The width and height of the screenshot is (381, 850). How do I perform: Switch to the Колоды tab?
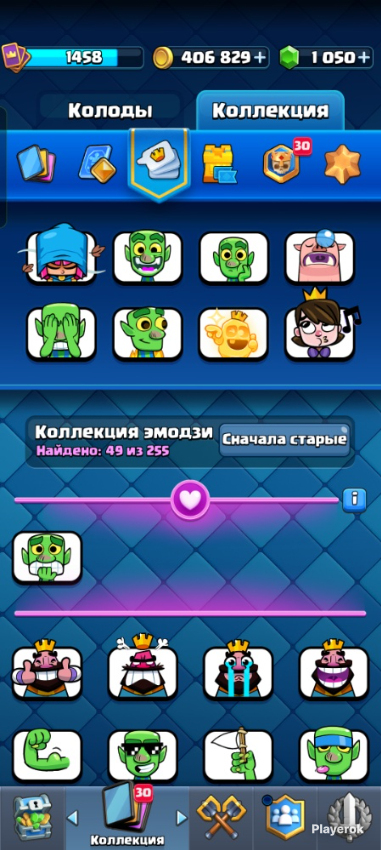pyautogui.click(x=110, y=111)
